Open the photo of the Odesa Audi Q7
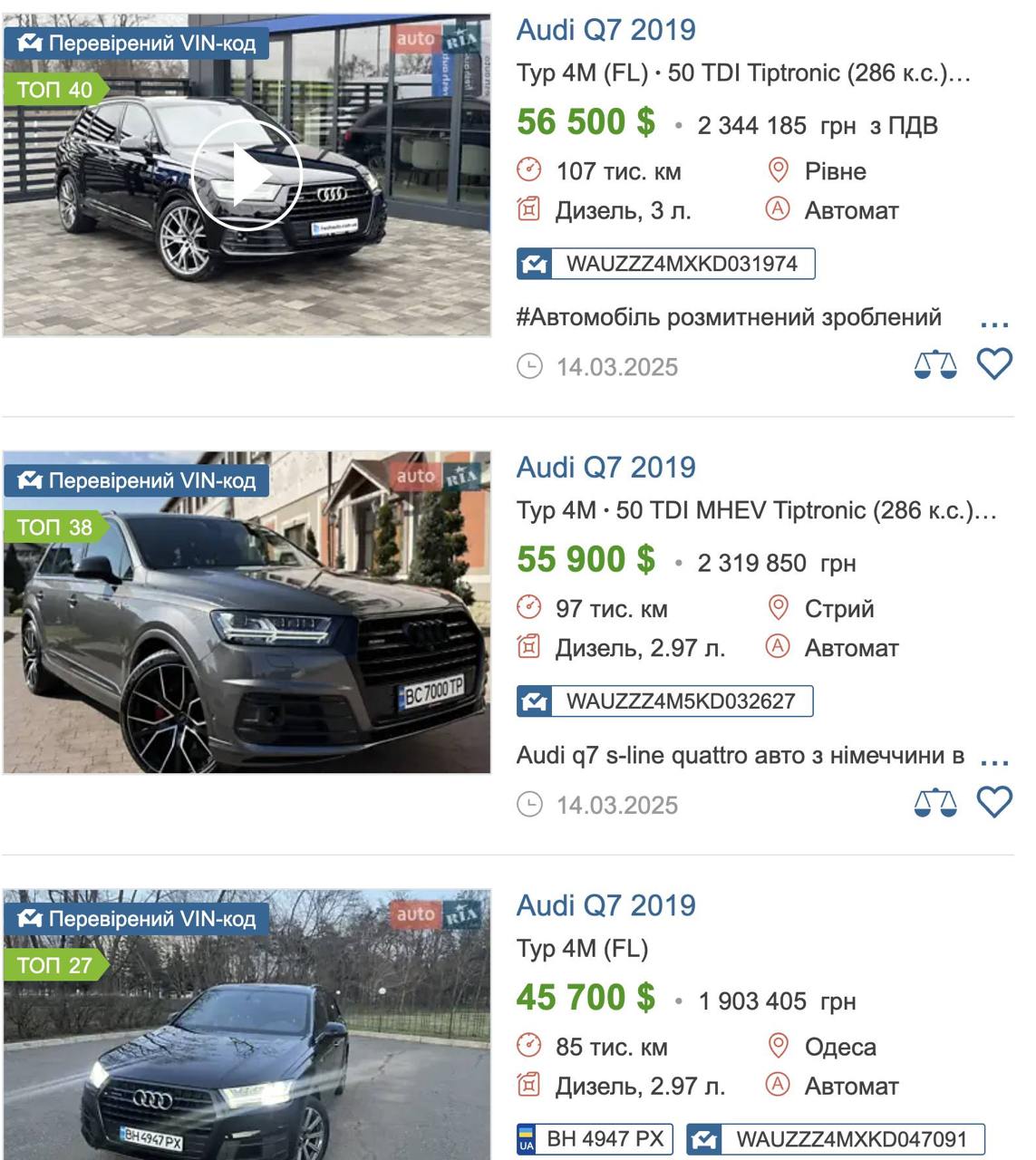This screenshot has width=1036, height=1160. pos(247,1033)
